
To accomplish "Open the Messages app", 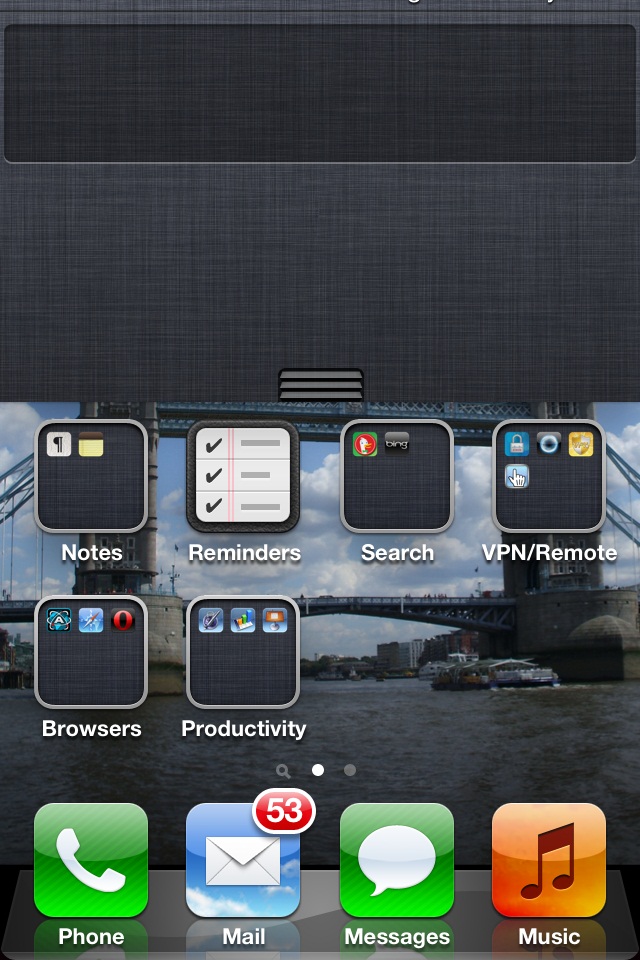I will coord(397,861).
